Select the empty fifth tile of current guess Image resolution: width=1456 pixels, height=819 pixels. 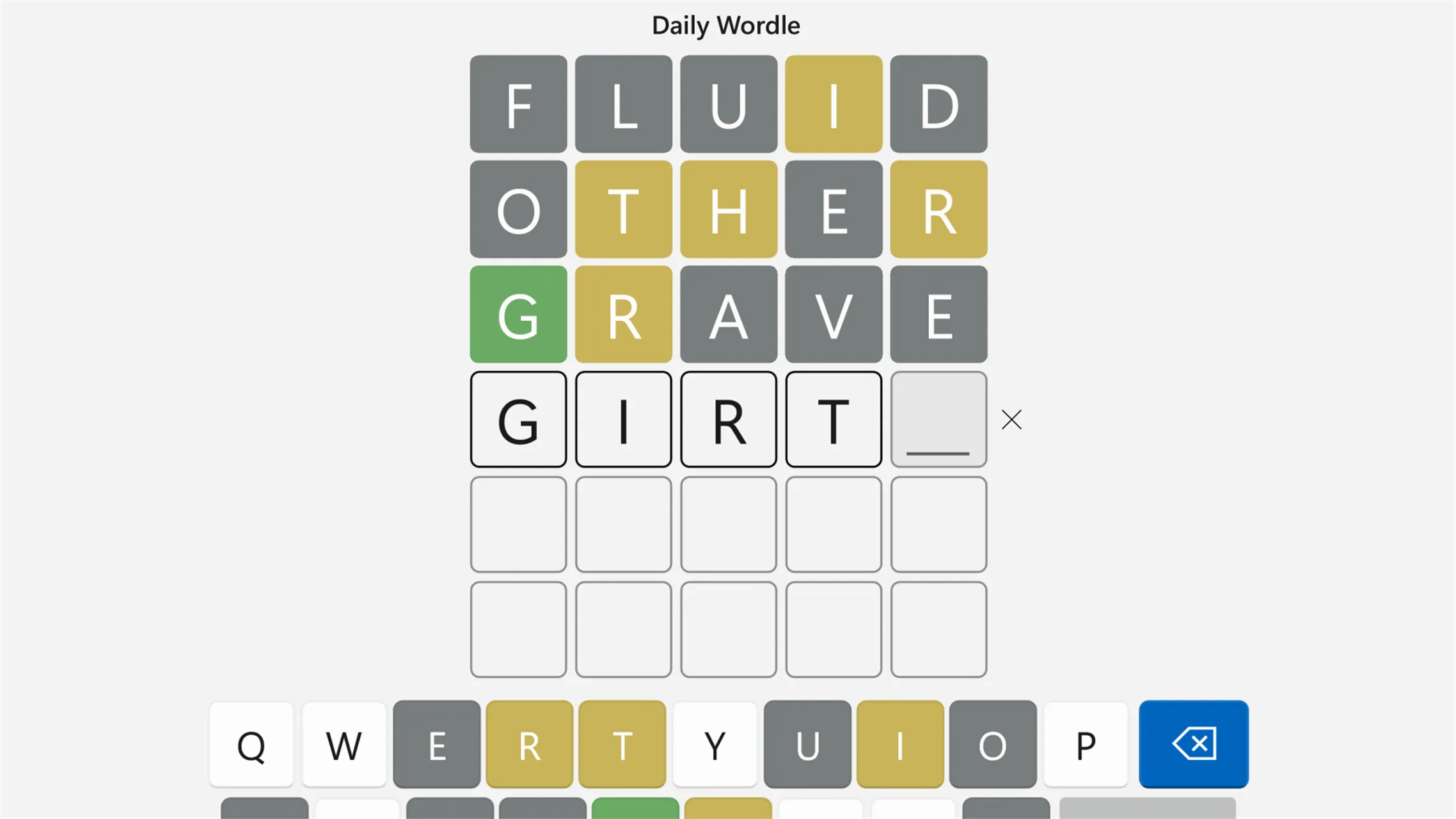(x=938, y=420)
